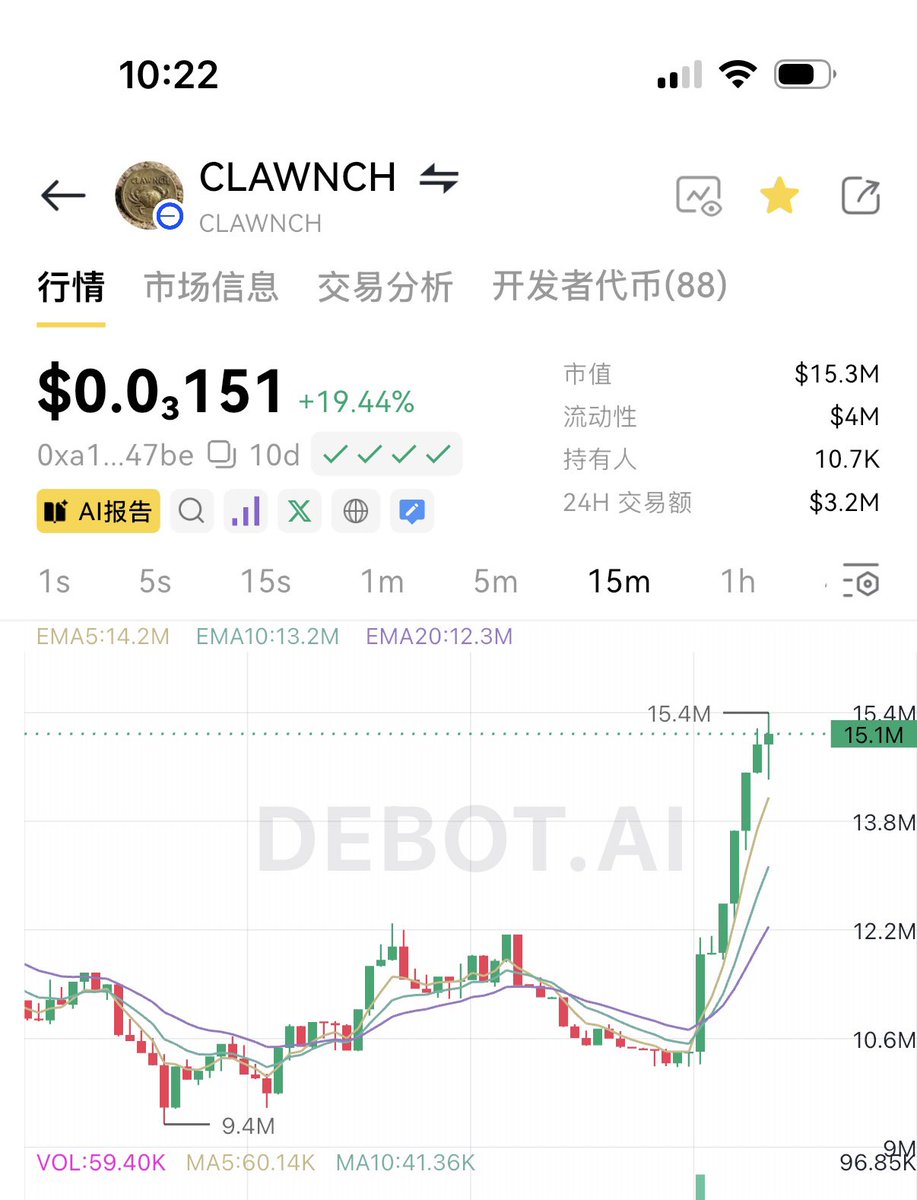The image size is (917, 1200).
Task: Open the purple bar chart icon
Action: click(245, 512)
